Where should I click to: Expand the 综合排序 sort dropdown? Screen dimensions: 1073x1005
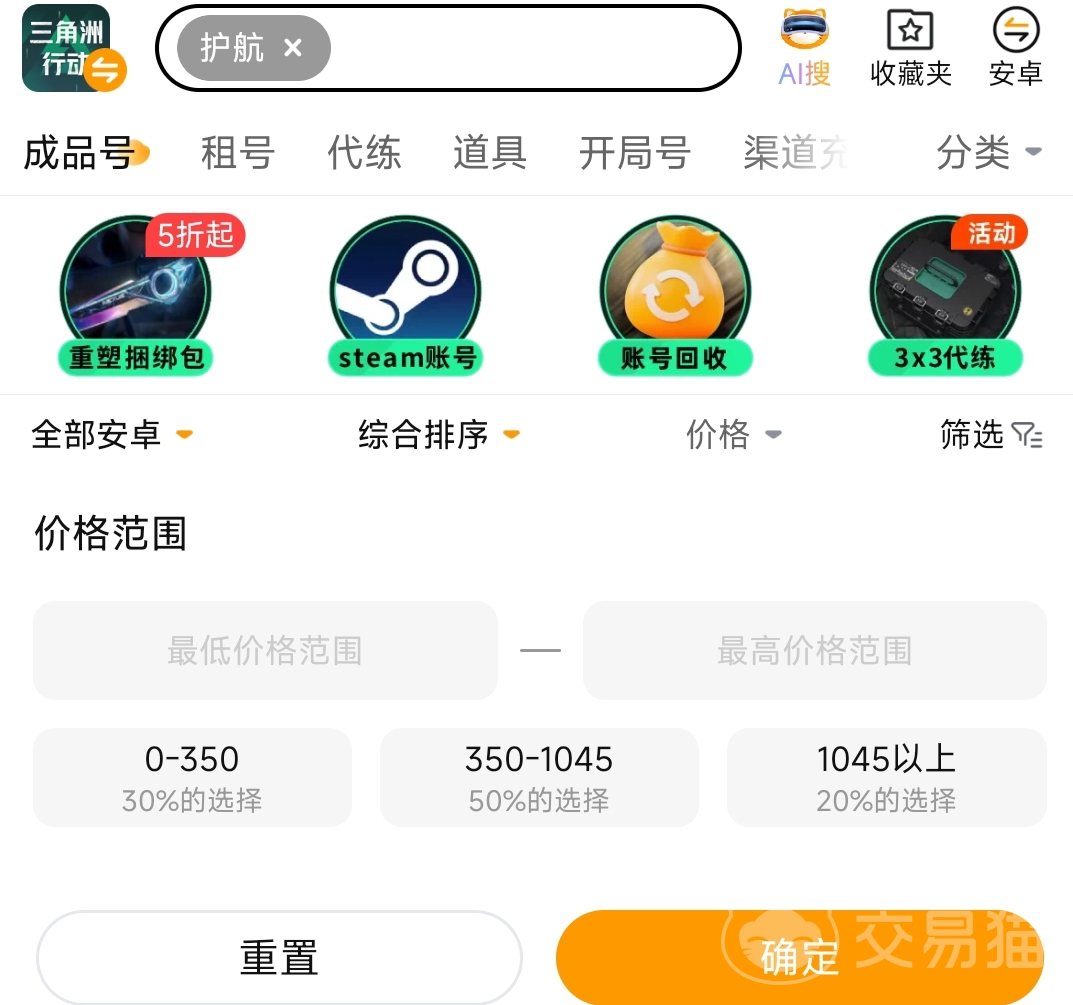tap(439, 434)
